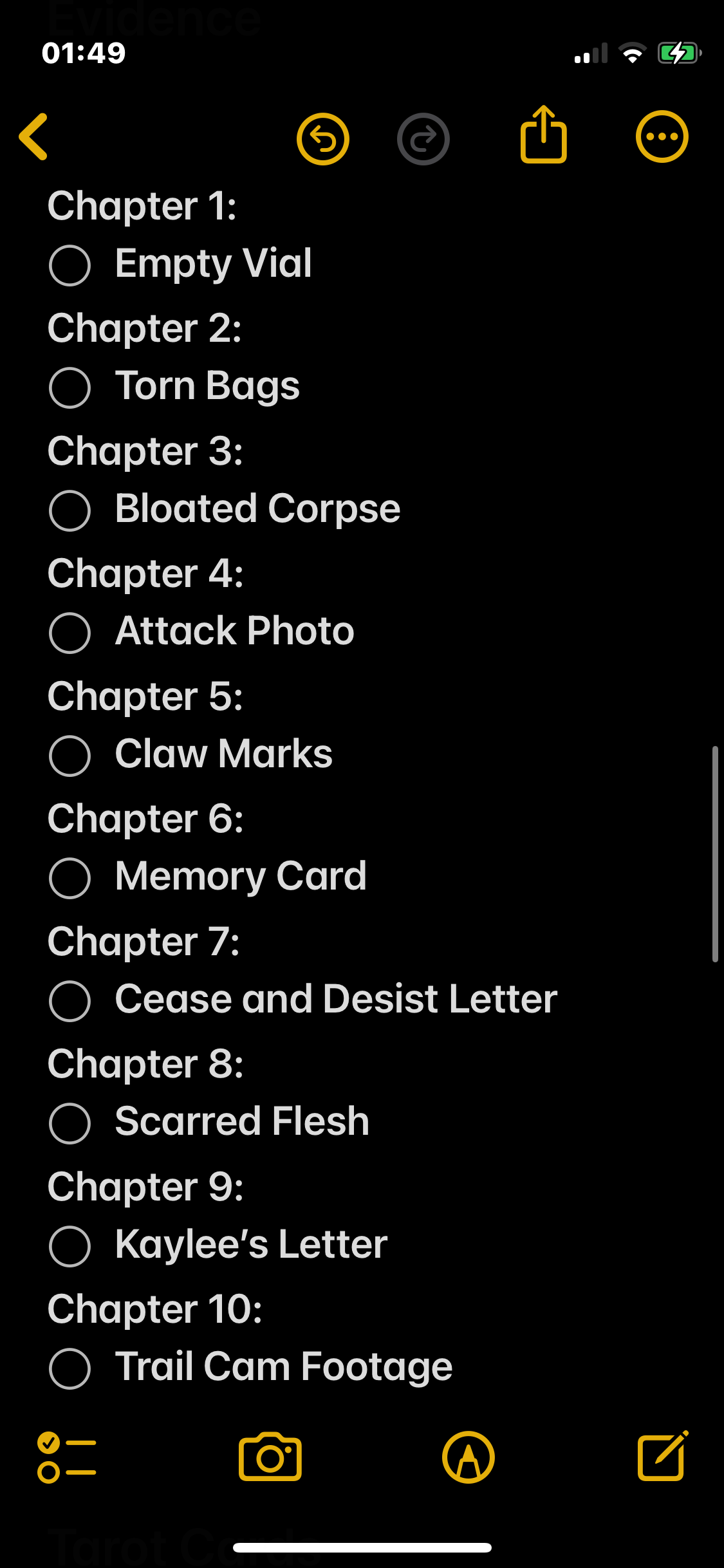Check off Empty Vial
The image size is (724, 1568).
tap(70, 265)
